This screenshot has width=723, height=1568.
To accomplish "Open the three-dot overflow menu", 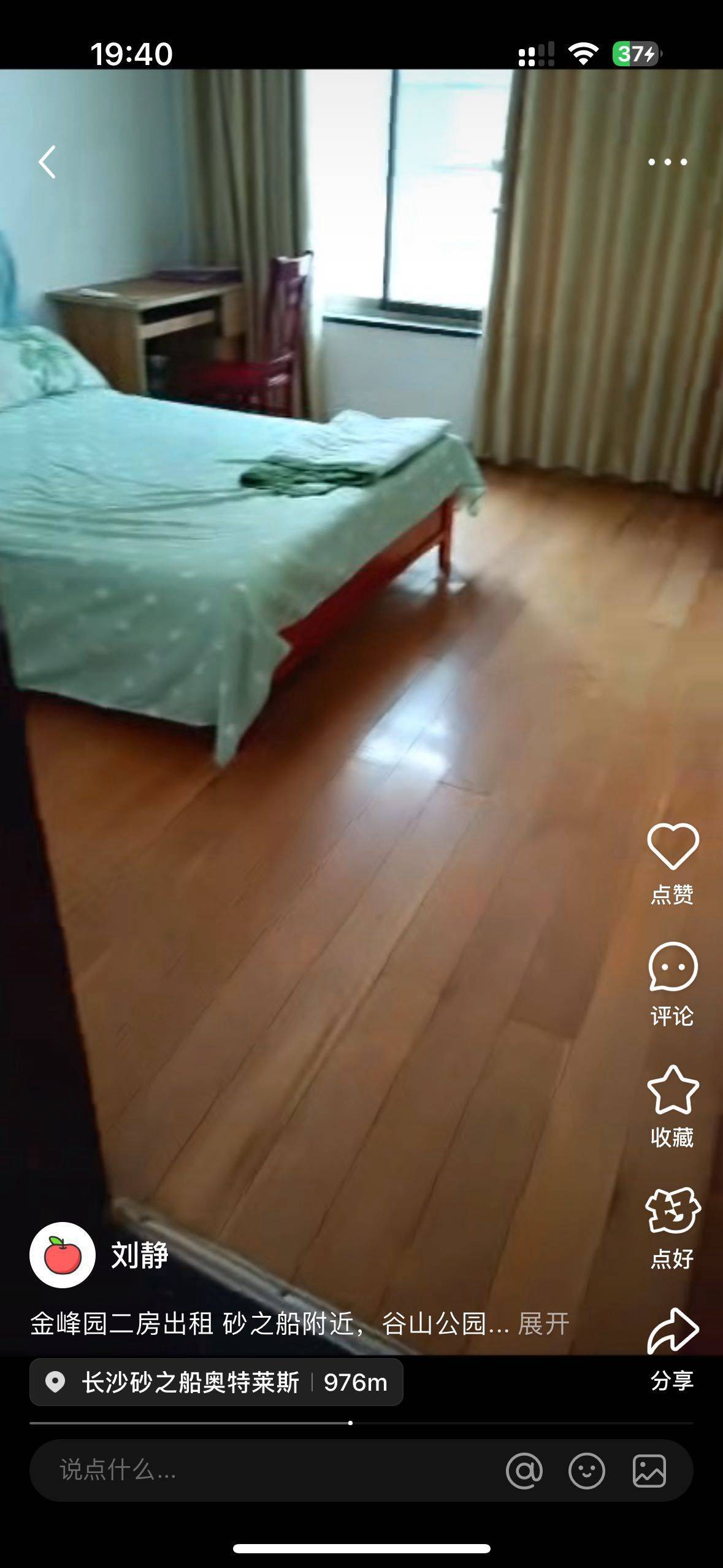I will [667, 162].
